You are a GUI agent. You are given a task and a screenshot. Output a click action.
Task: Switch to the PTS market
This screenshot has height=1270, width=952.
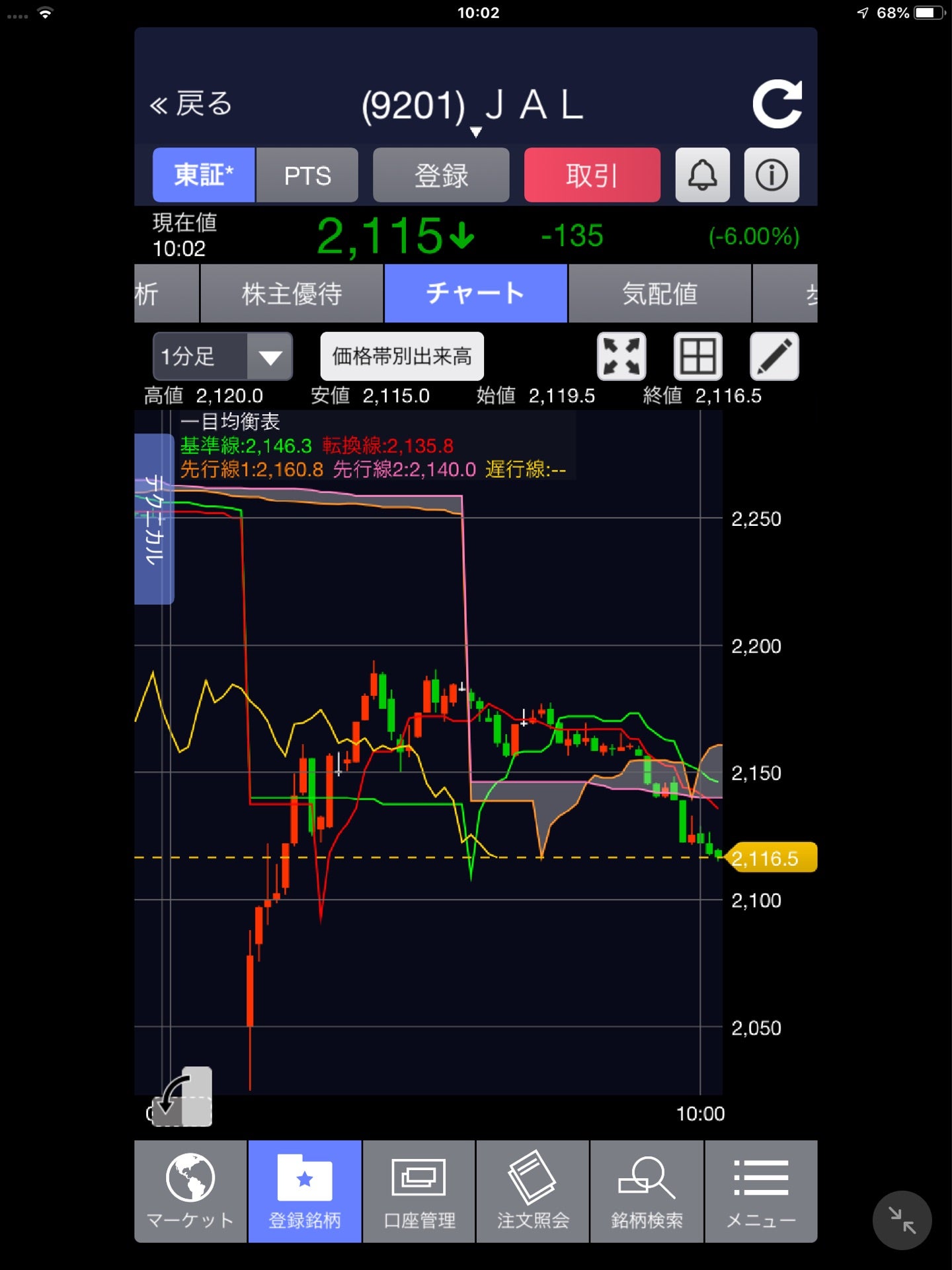pyautogui.click(x=307, y=175)
